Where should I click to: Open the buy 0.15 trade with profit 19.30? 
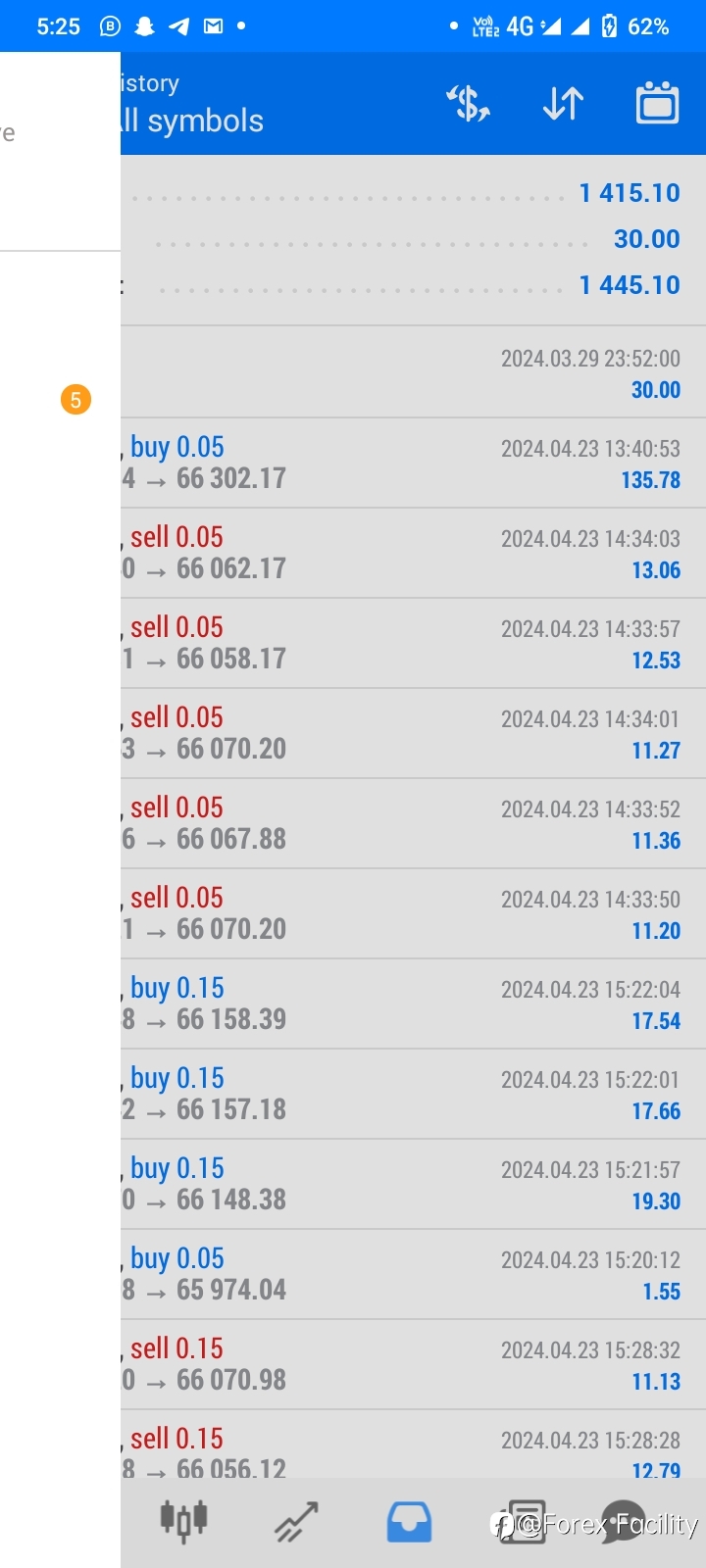click(413, 1184)
